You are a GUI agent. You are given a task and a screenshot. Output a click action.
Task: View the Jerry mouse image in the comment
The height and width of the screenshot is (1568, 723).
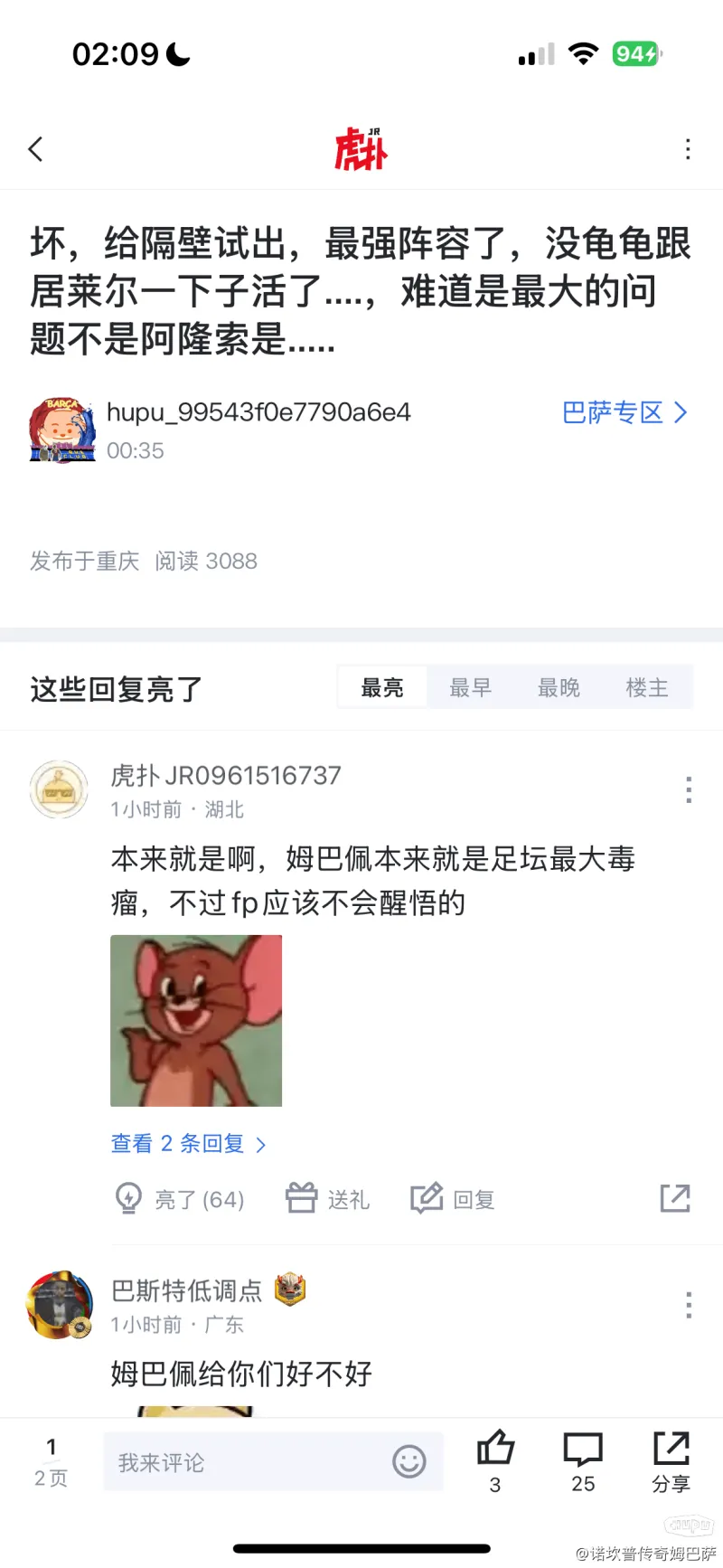pyautogui.click(x=196, y=1021)
